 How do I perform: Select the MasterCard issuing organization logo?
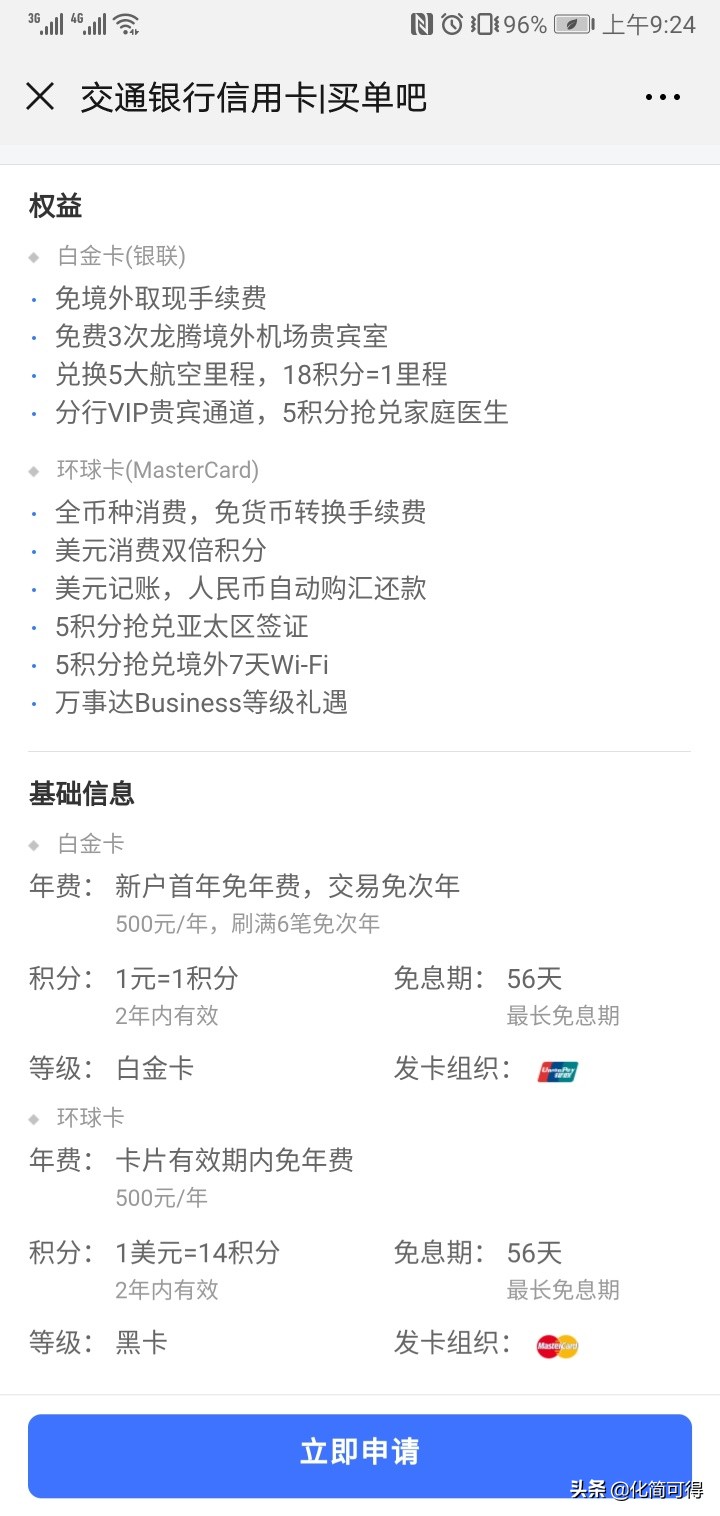click(556, 1345)
